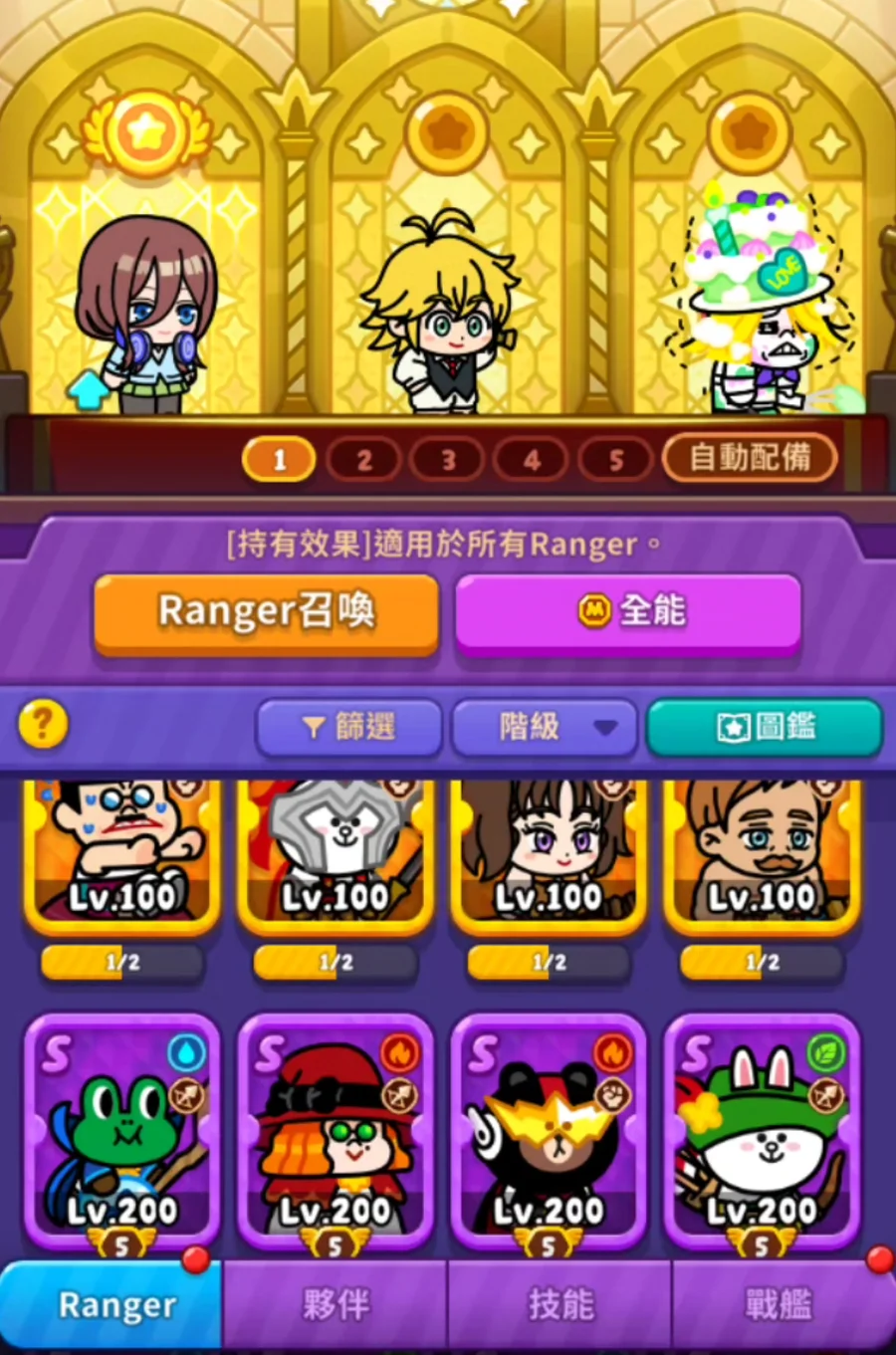Open the 篩選 filter options
Image resolution: width=896 pixels, height=1355 pixels.
click(x=349, y=728)
